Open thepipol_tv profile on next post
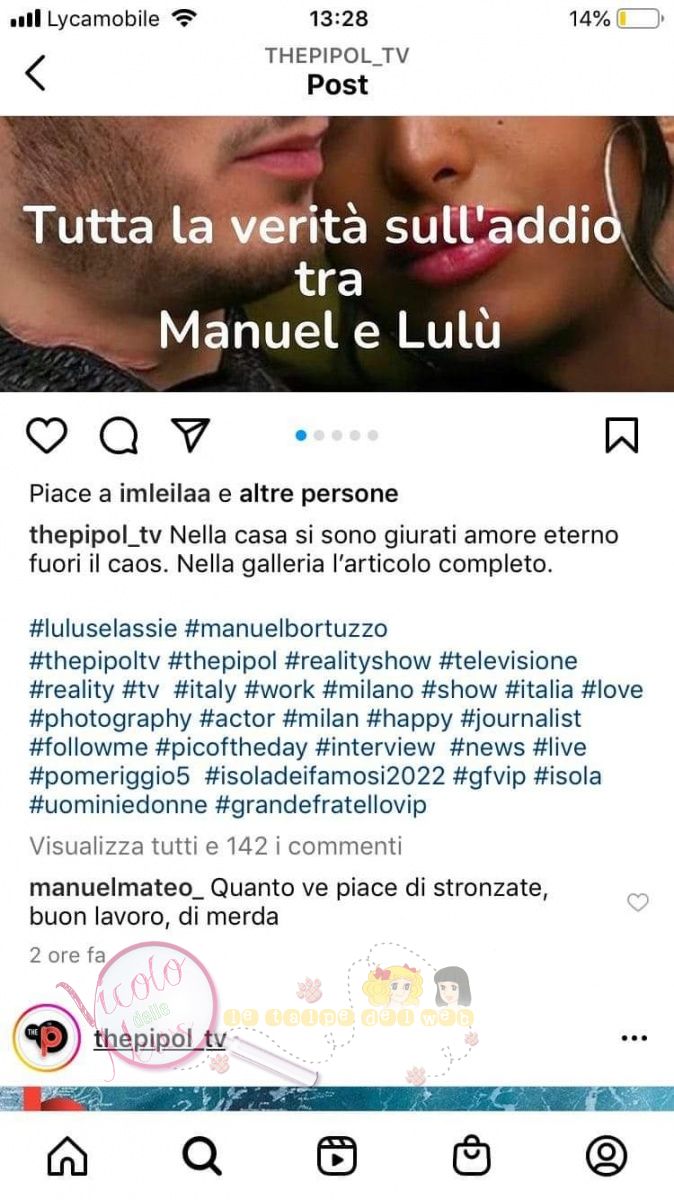The height and width of the screenshot is (1200, 674). 159,1039
